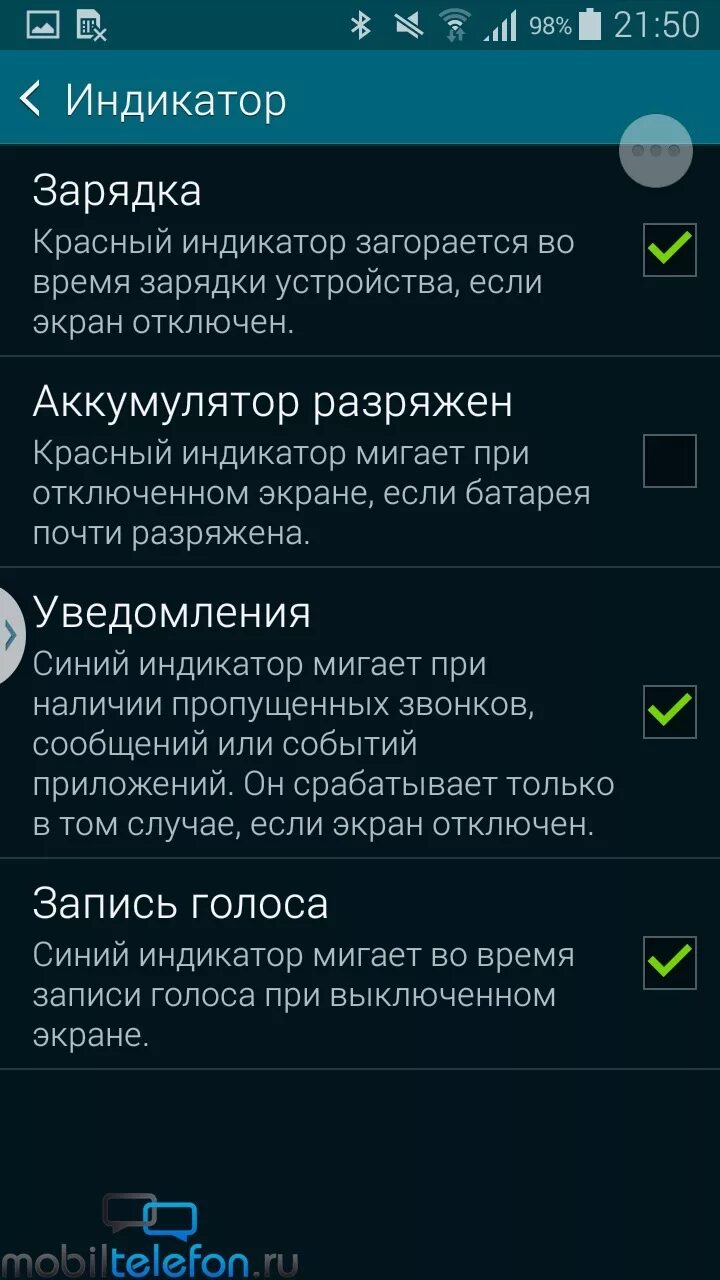The height and width of the screenshot is (1280, 720).
Task: Expand the side panel arrow handle
Action: 10,636
